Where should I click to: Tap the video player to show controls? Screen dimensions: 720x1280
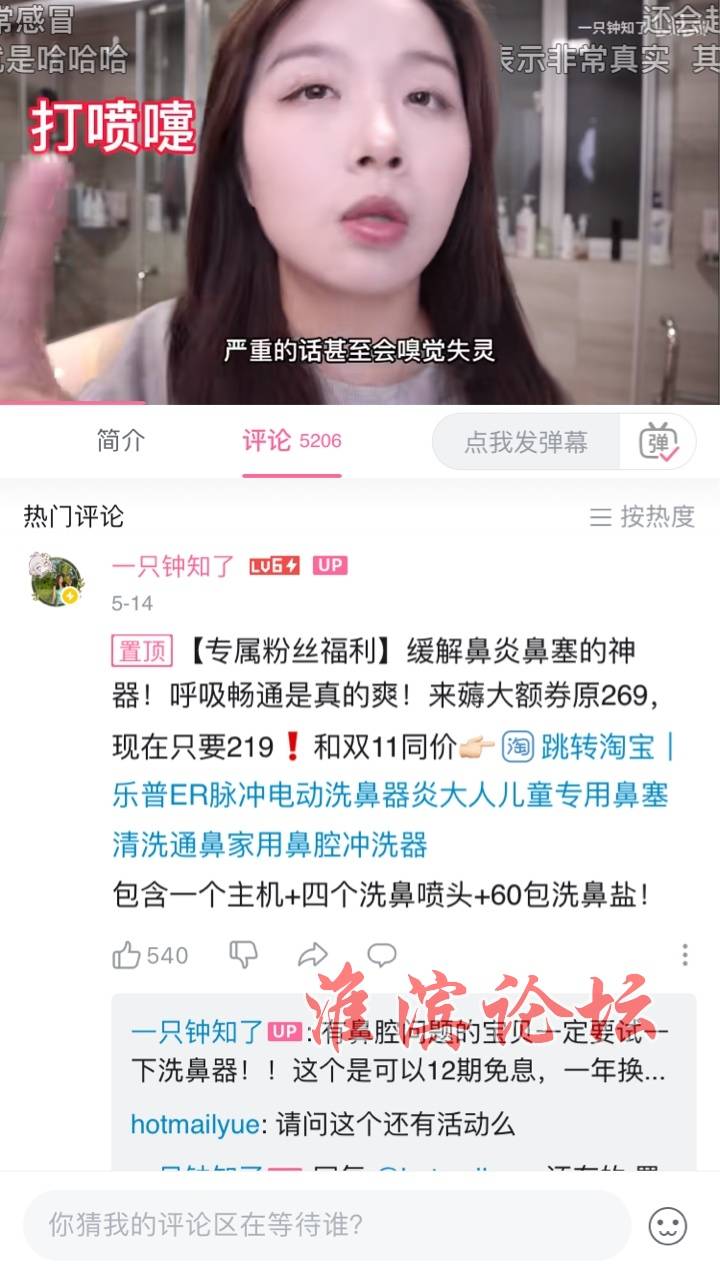coord(360,200)
